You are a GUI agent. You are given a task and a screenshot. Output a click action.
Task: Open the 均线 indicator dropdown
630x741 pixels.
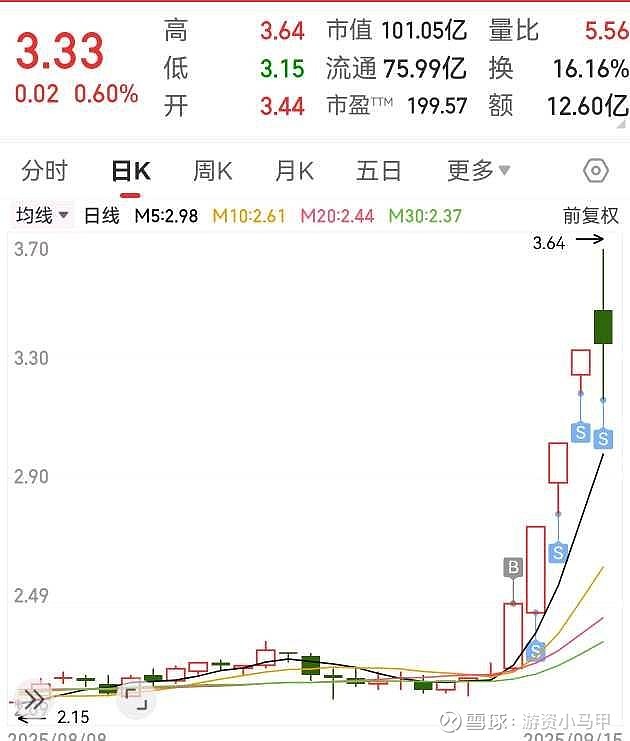point(42,215)
